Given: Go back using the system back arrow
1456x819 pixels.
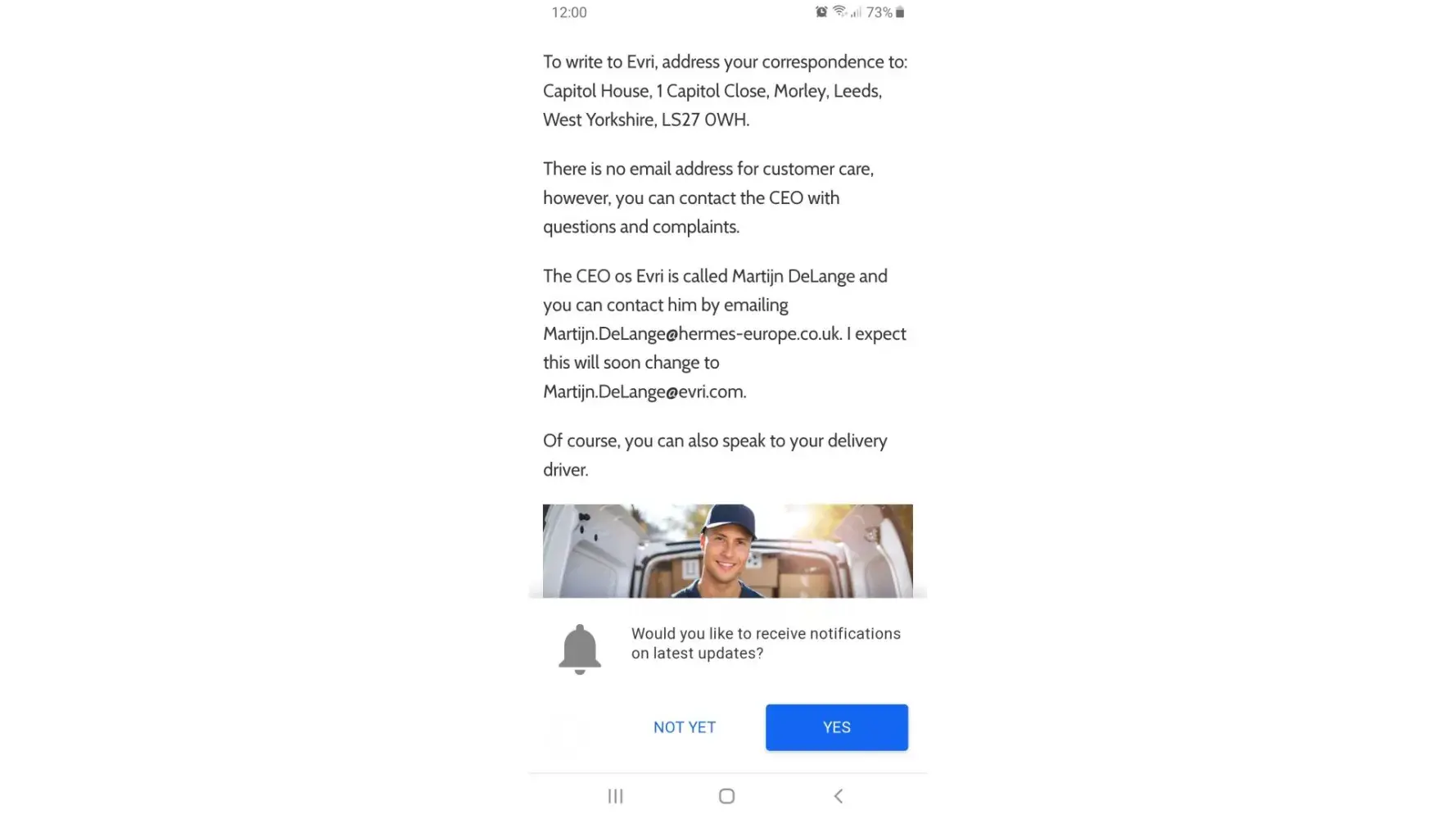Looking at the screenshot, I should pos(838,796).
